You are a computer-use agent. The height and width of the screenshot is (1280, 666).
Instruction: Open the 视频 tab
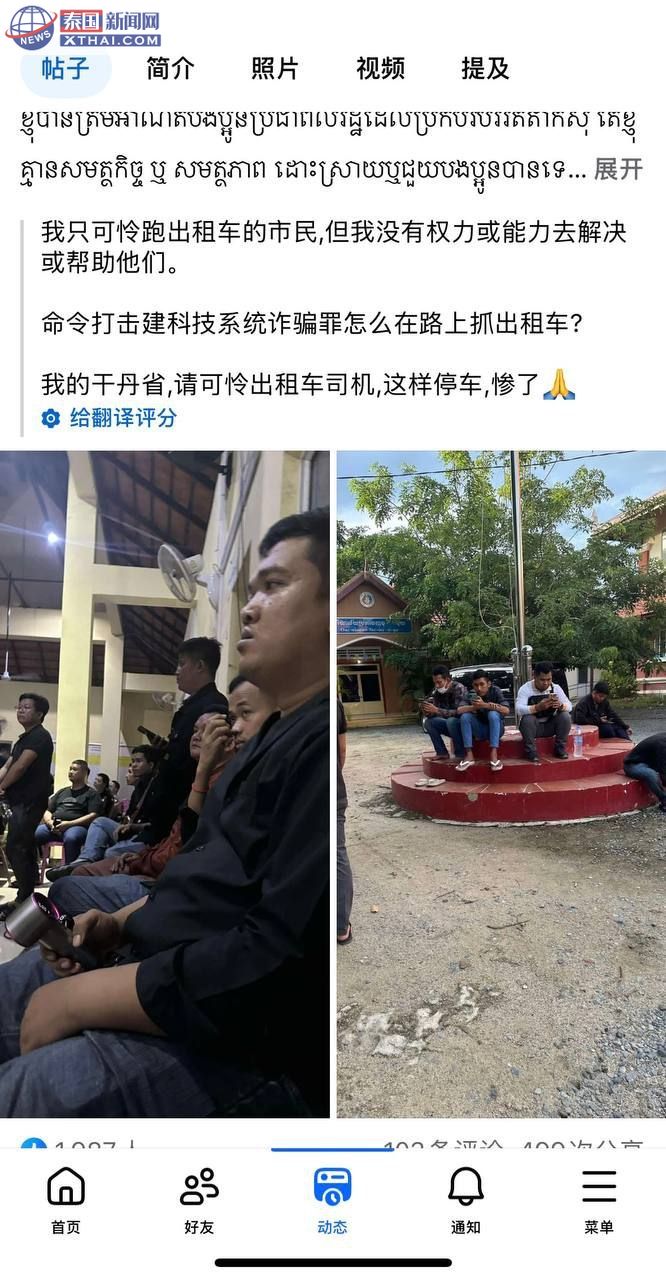[x=380, y=68]
